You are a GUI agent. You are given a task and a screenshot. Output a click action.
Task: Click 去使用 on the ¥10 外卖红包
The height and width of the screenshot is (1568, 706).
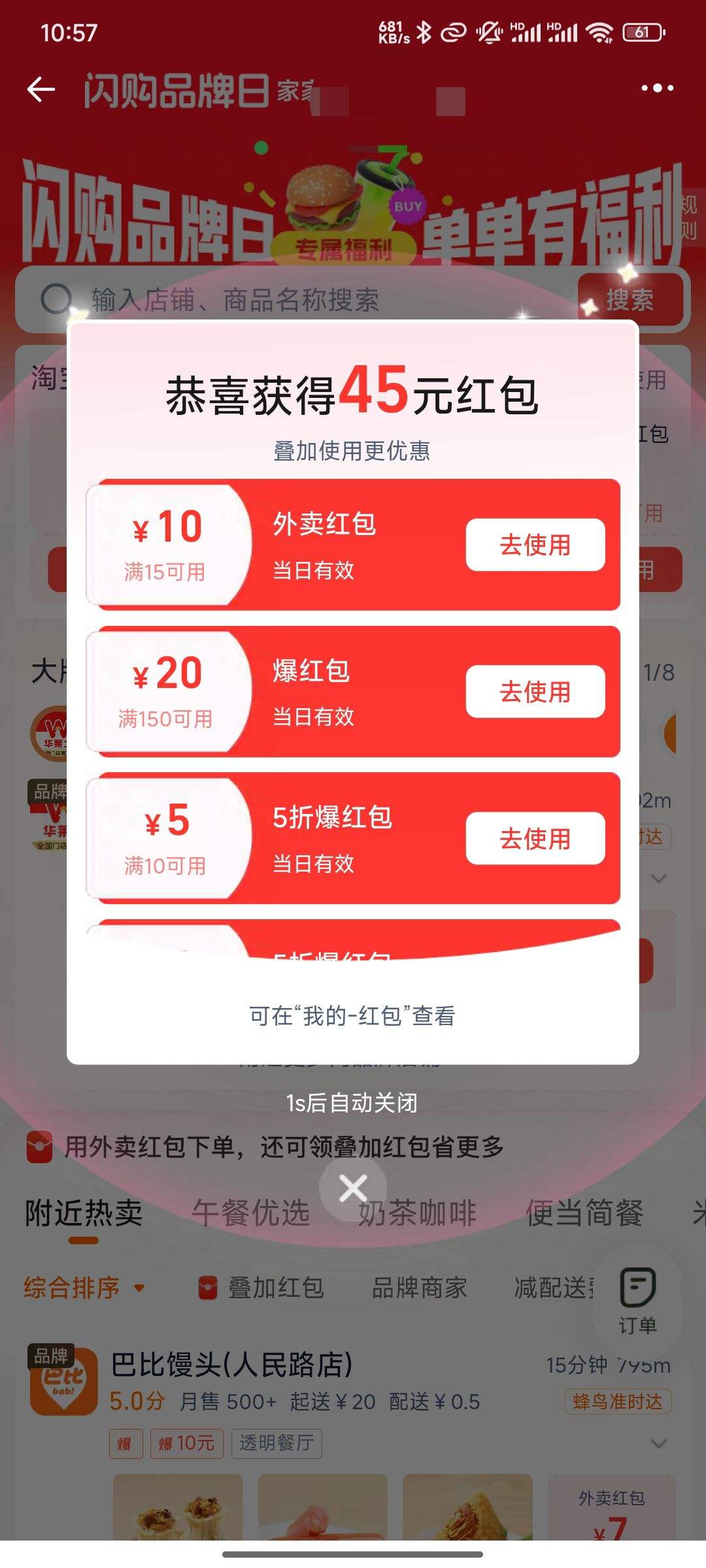534,544
